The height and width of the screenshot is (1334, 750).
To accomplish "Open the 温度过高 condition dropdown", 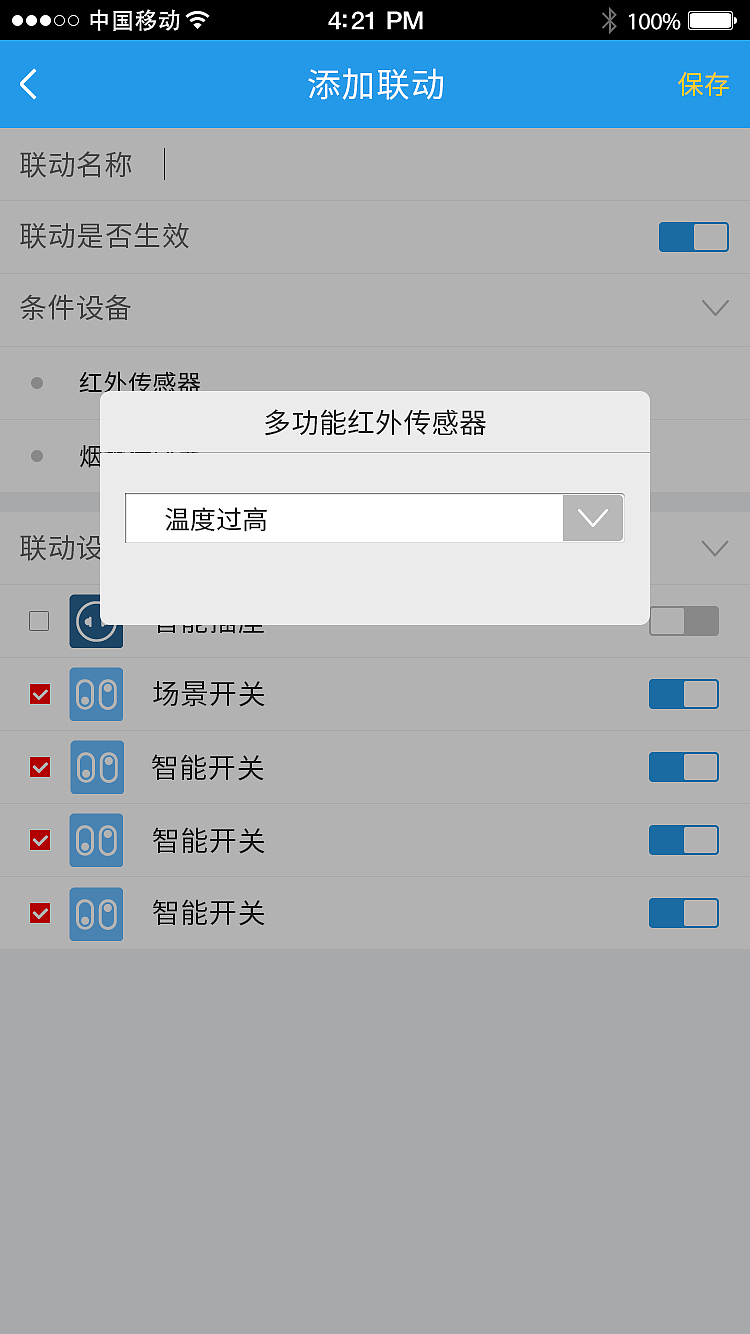I will pyautogui.click(x=592, y=518).
